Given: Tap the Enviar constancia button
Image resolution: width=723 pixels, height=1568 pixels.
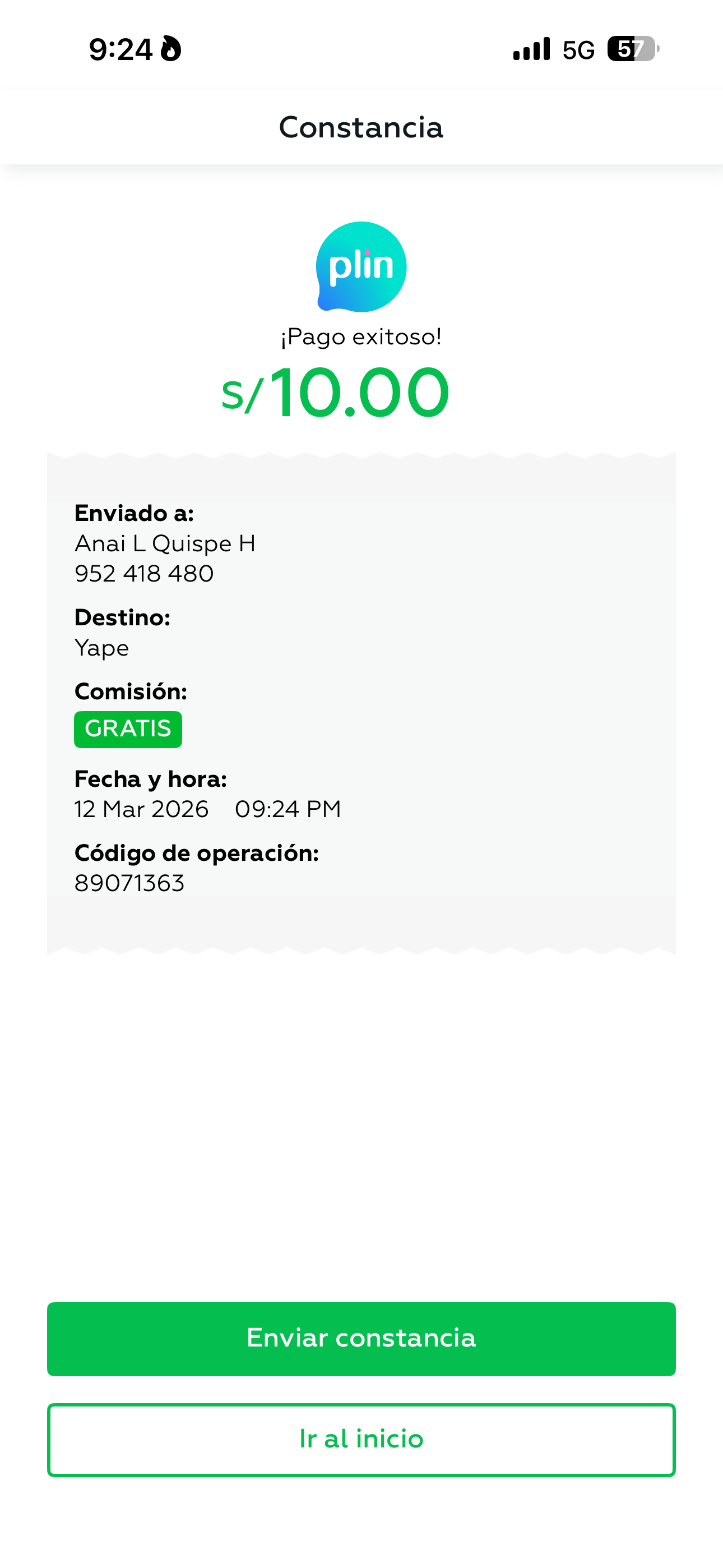Looking at the screenshot, I should (x=361, y=1339).
